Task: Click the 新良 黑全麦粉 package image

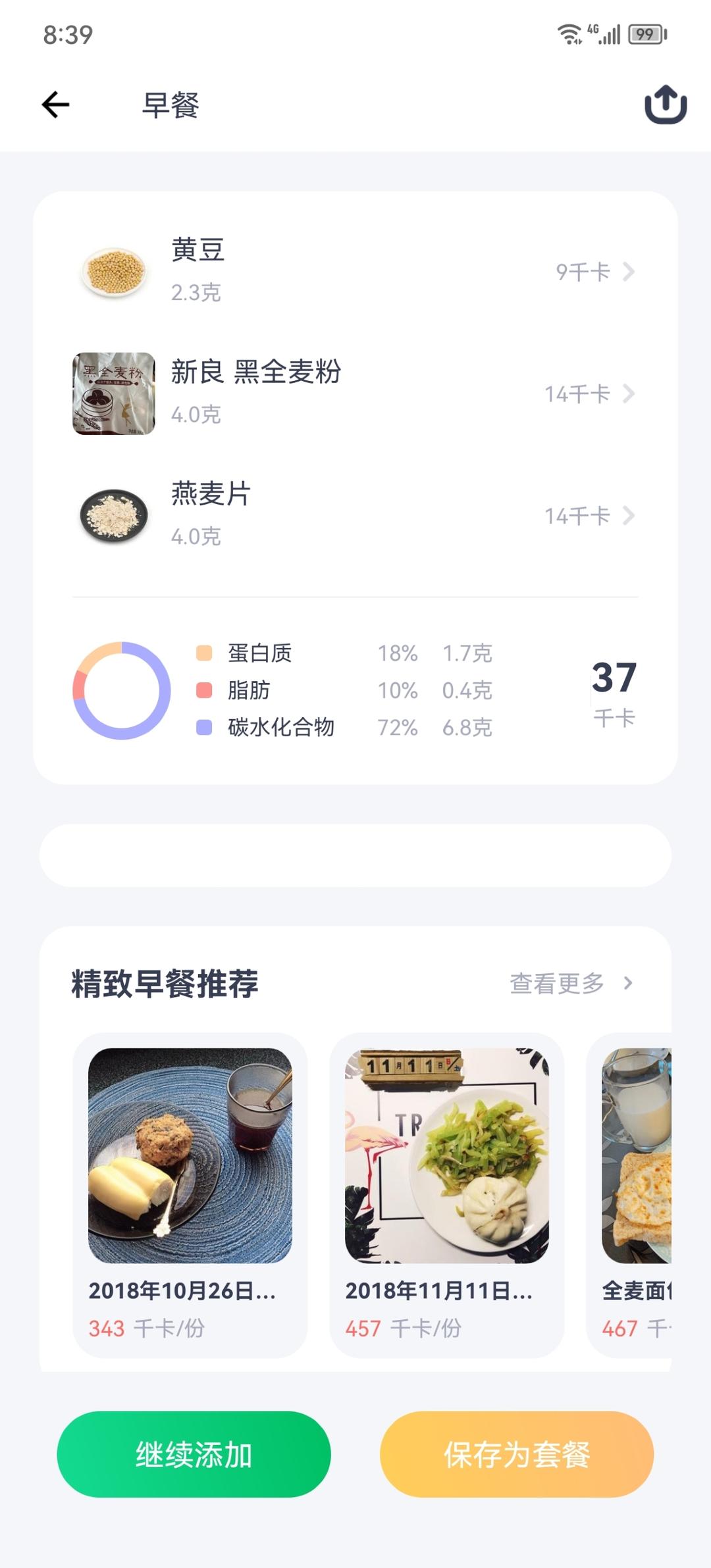Action: pyautogui.click(x=113, y=393)
